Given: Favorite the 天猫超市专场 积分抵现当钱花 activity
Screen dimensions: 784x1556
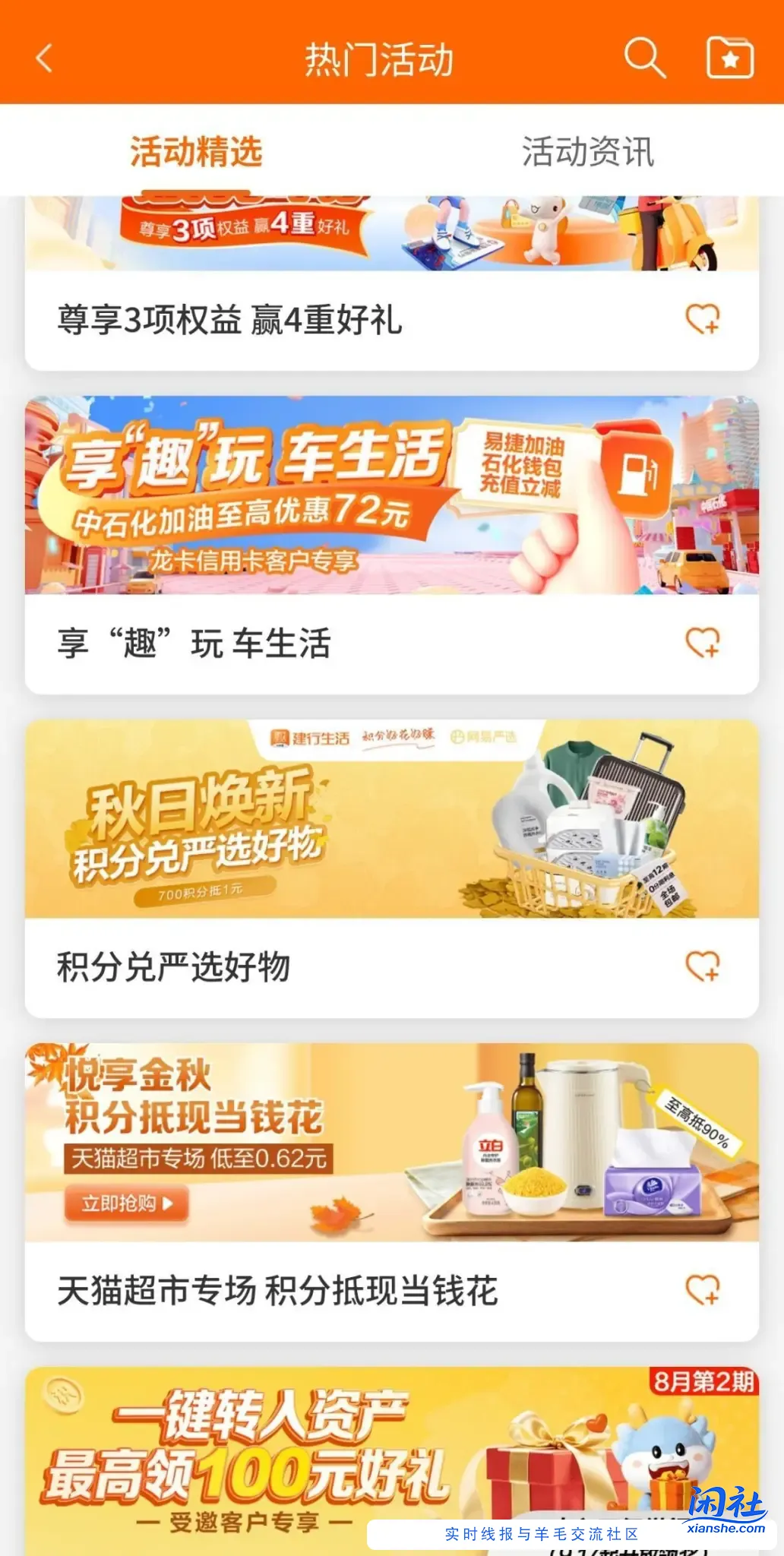Looking at the screenshot, I should click(x=703, y=1290).
